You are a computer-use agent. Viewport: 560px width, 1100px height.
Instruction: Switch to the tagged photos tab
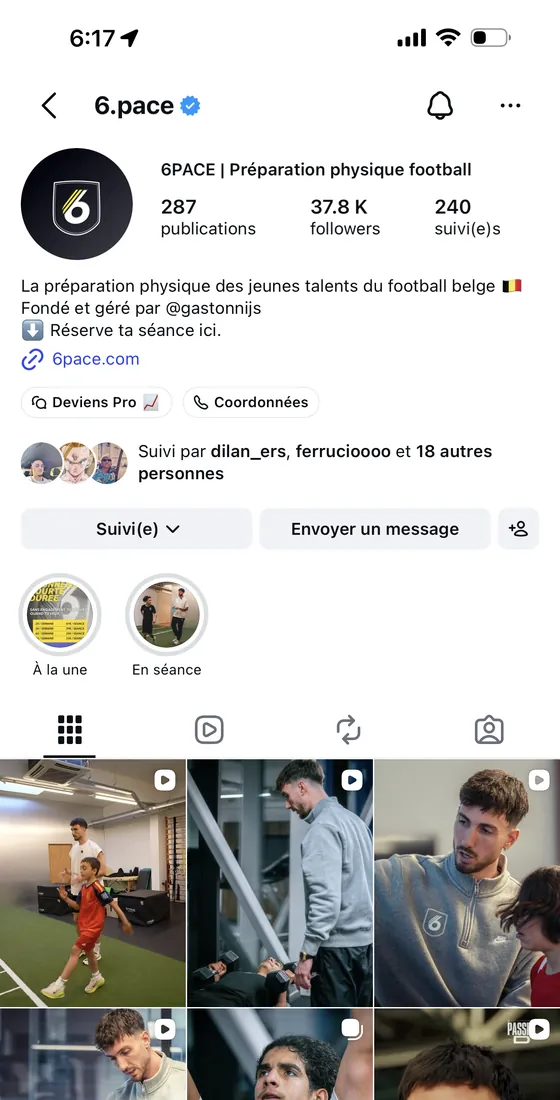point(489,730)
